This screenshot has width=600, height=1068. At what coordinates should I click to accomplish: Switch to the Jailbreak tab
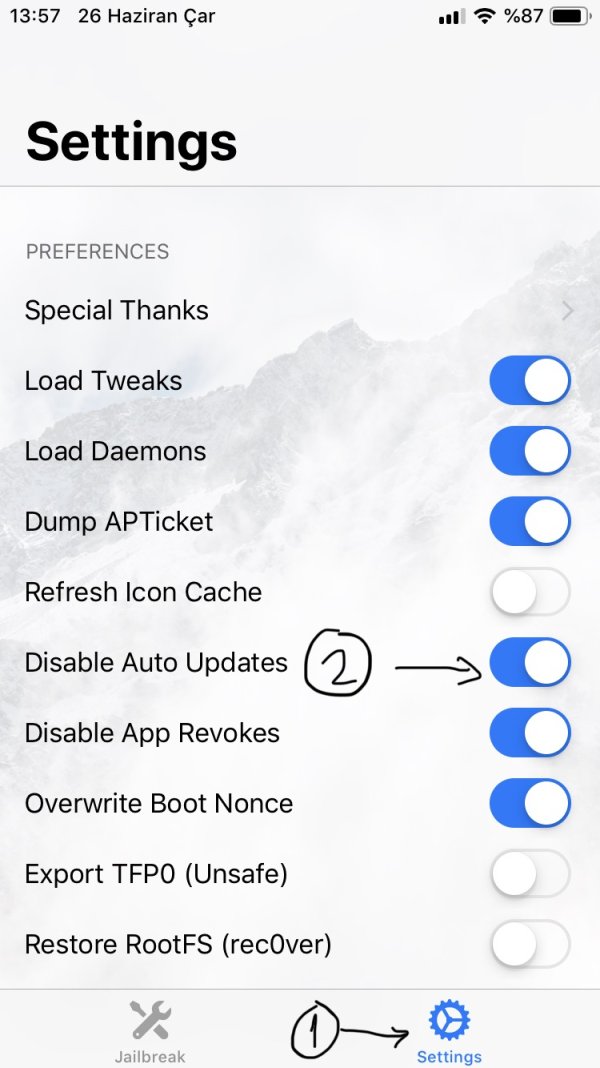[150, 1031]
